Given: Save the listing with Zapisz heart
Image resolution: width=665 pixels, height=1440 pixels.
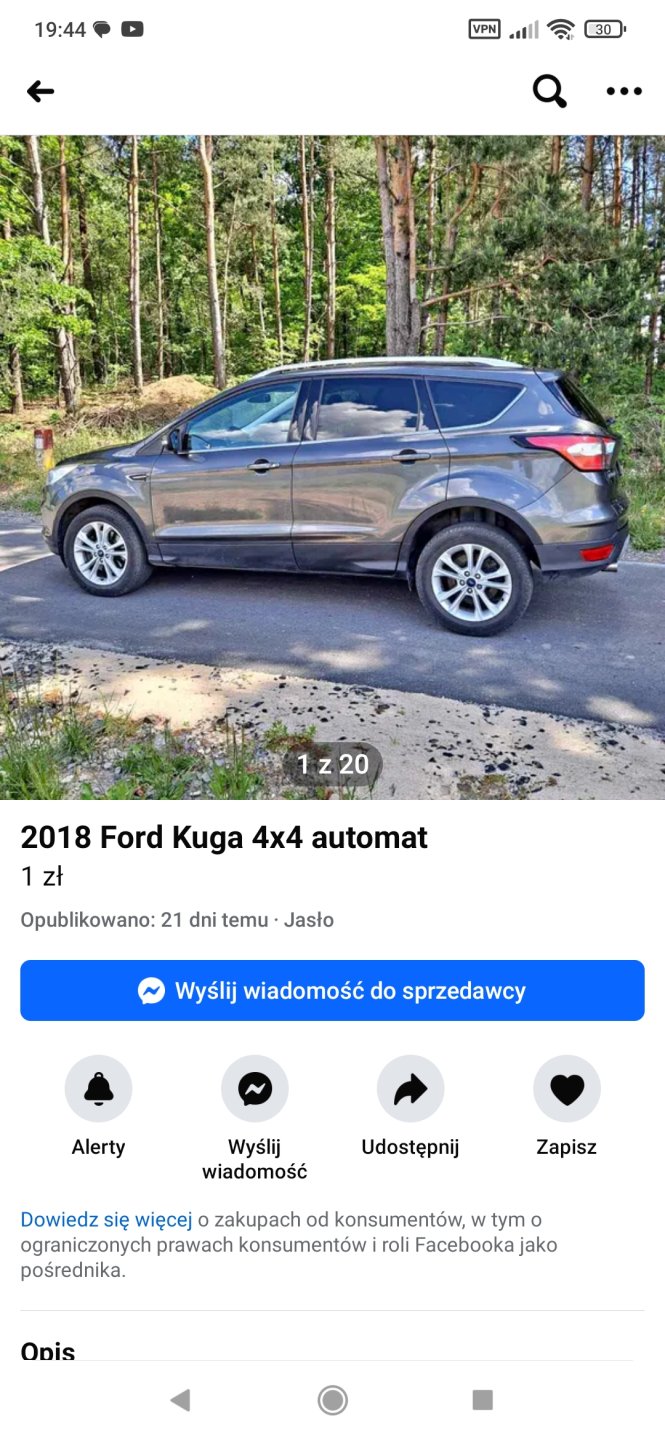Looking at the screenshot, I should coord(566,1088).
